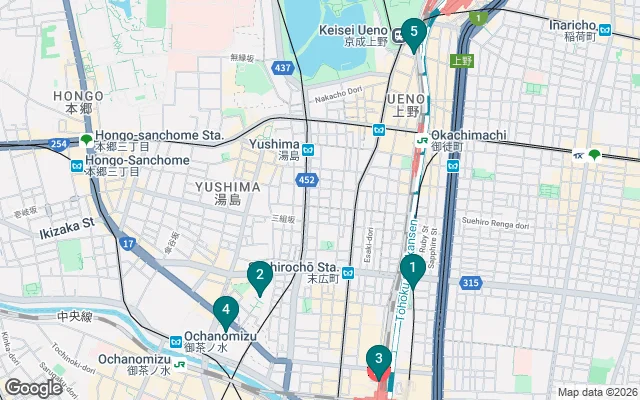This screenshot has width=640, height=400.
Task: Tap marker number 3 on map
Action: [378, 358]
